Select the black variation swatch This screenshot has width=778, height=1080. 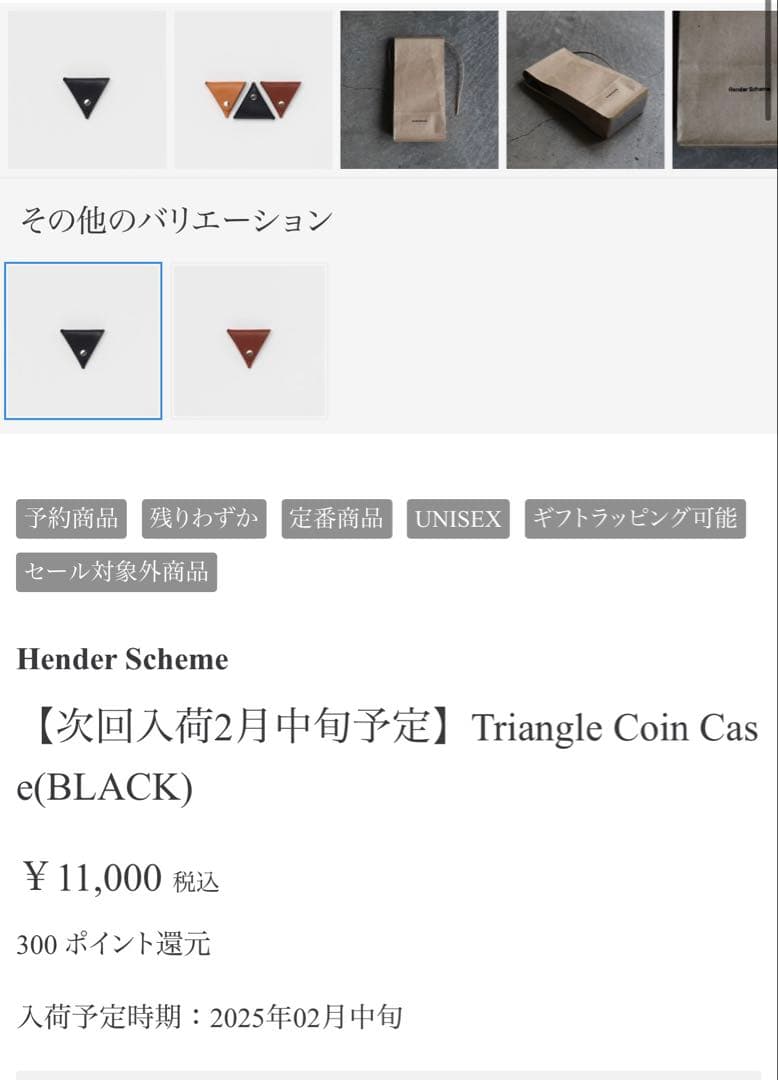(84, 339)
